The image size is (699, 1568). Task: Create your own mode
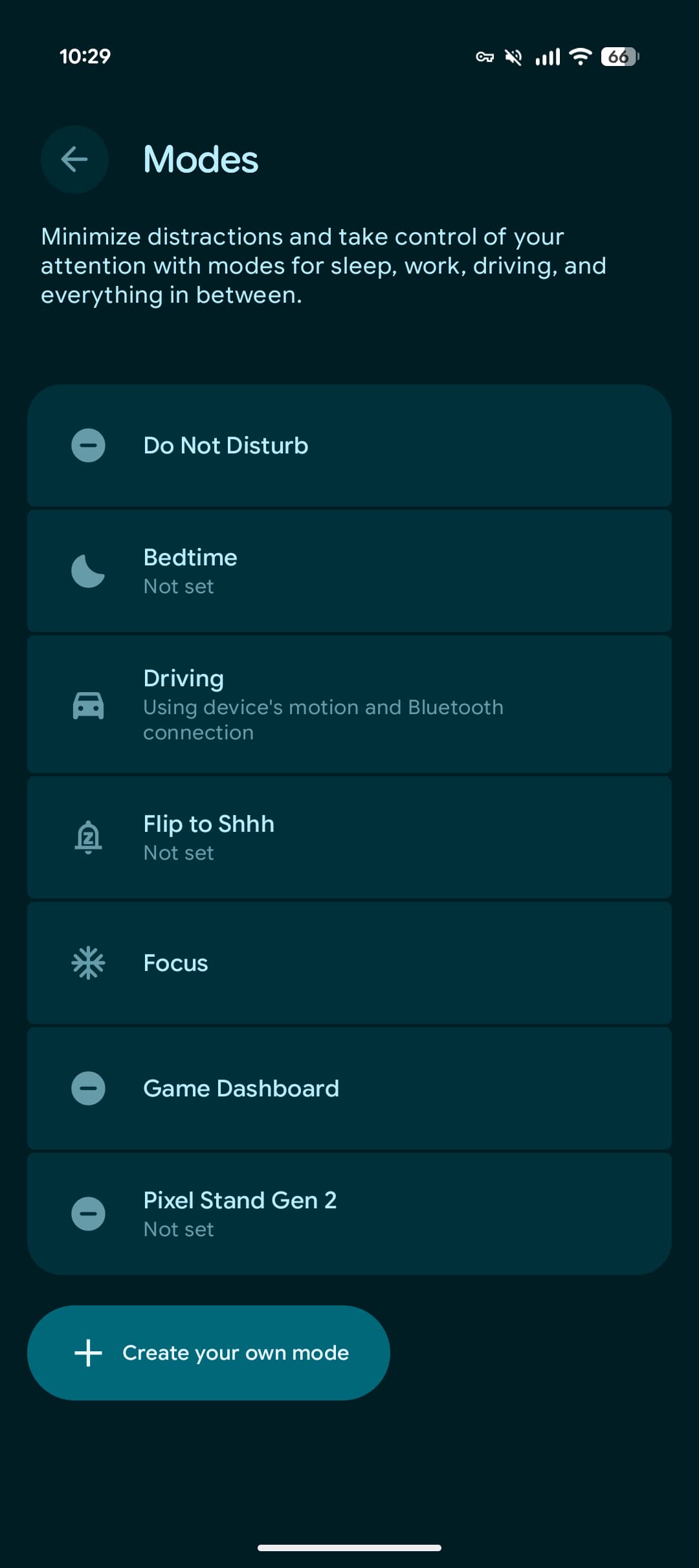208,1353
